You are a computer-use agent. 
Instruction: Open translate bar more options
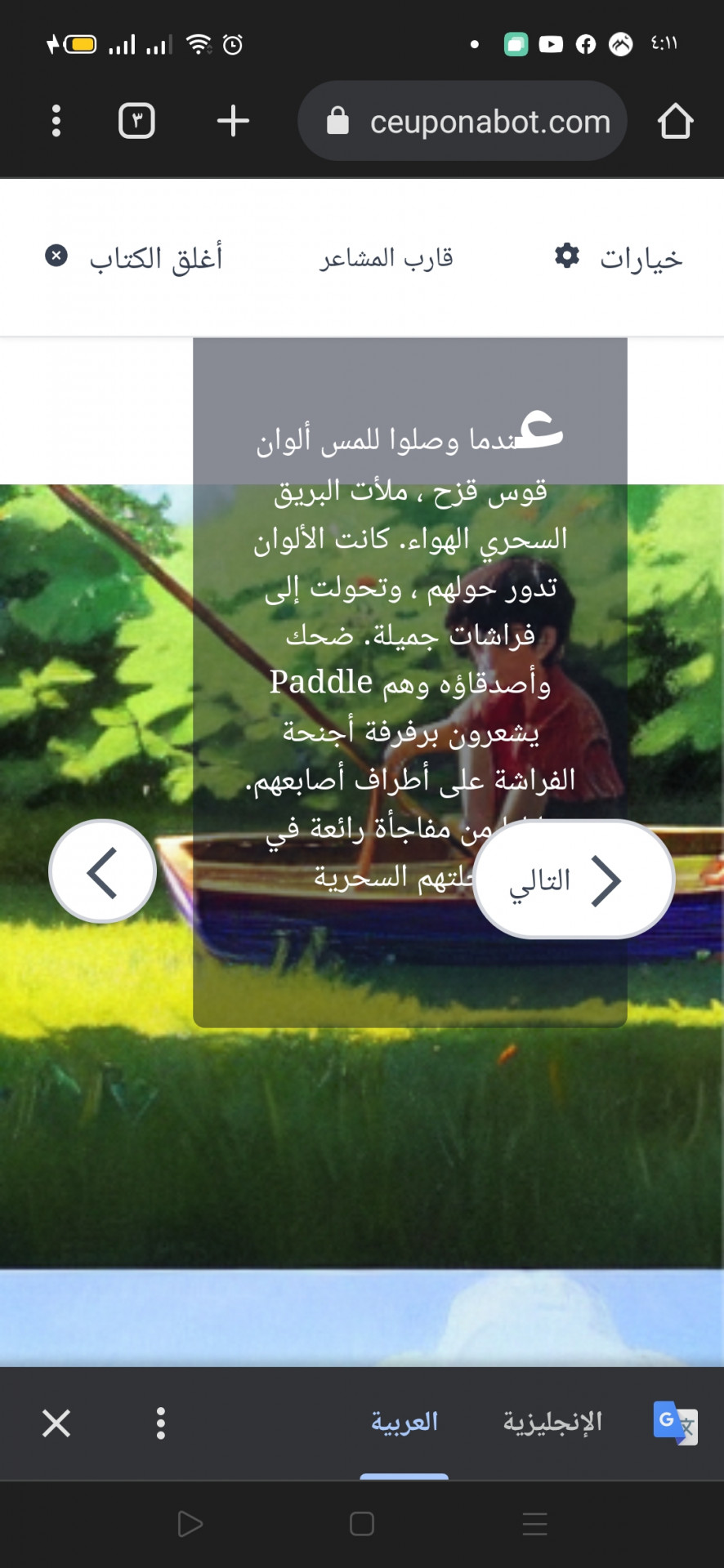tap(161, 1423)
